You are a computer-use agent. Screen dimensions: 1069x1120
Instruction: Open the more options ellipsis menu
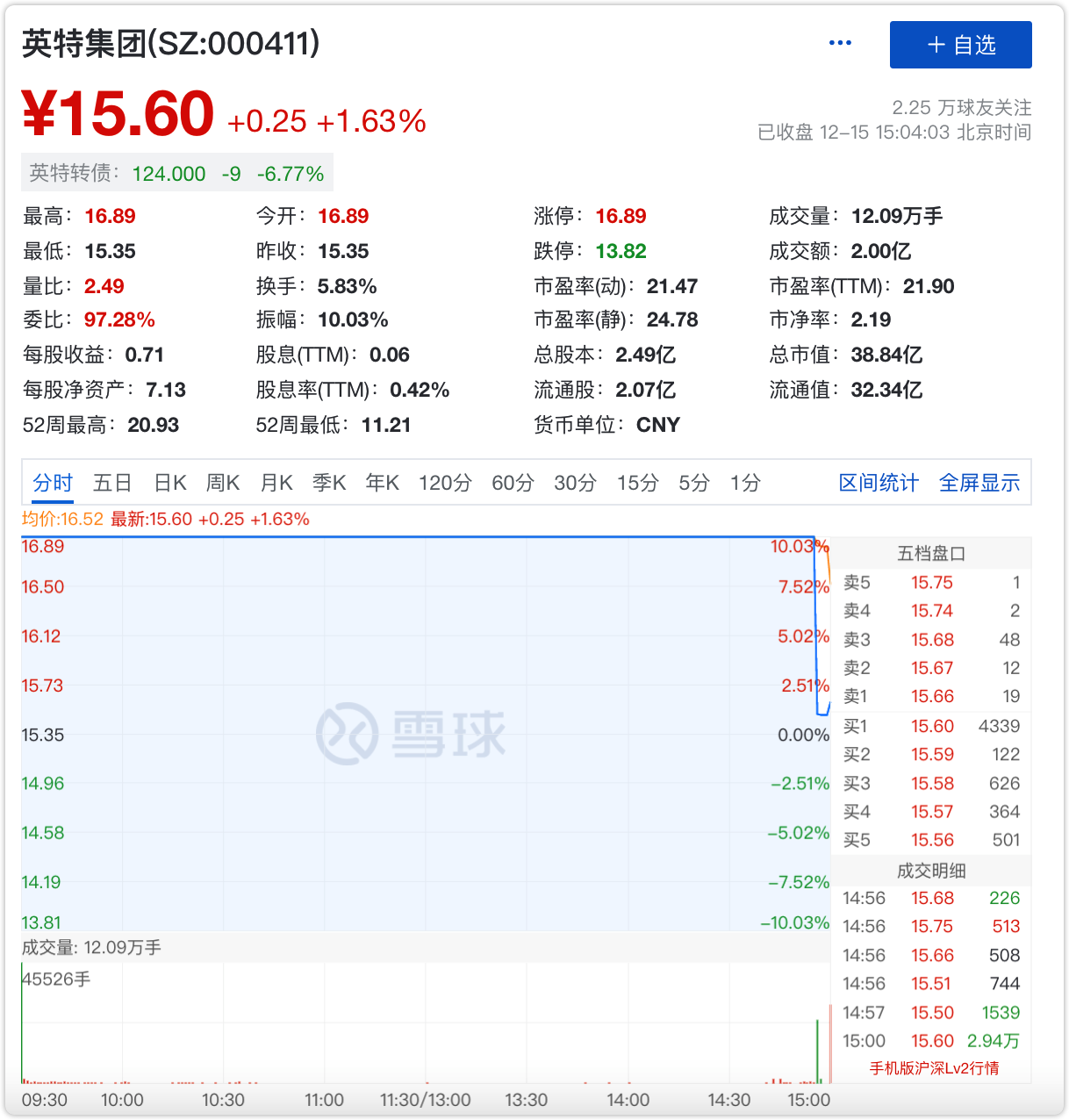click(x=840, y=41)
